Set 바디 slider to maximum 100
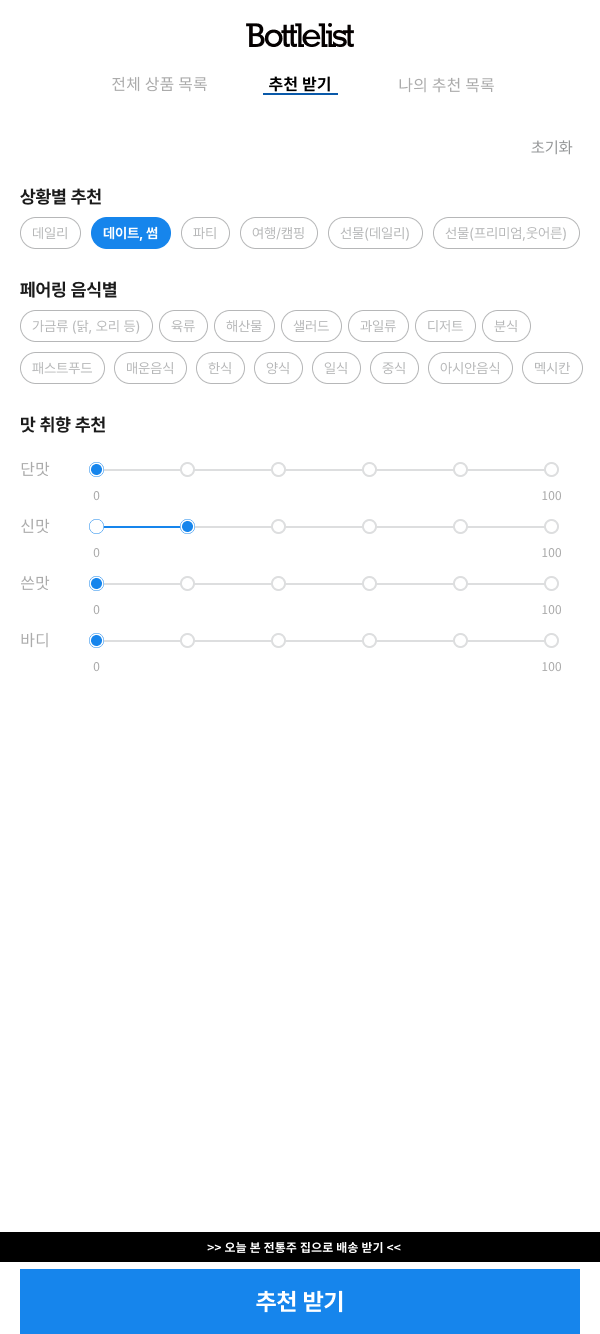The width and height of the screenshot is (600, 1334). coord(551,640)
